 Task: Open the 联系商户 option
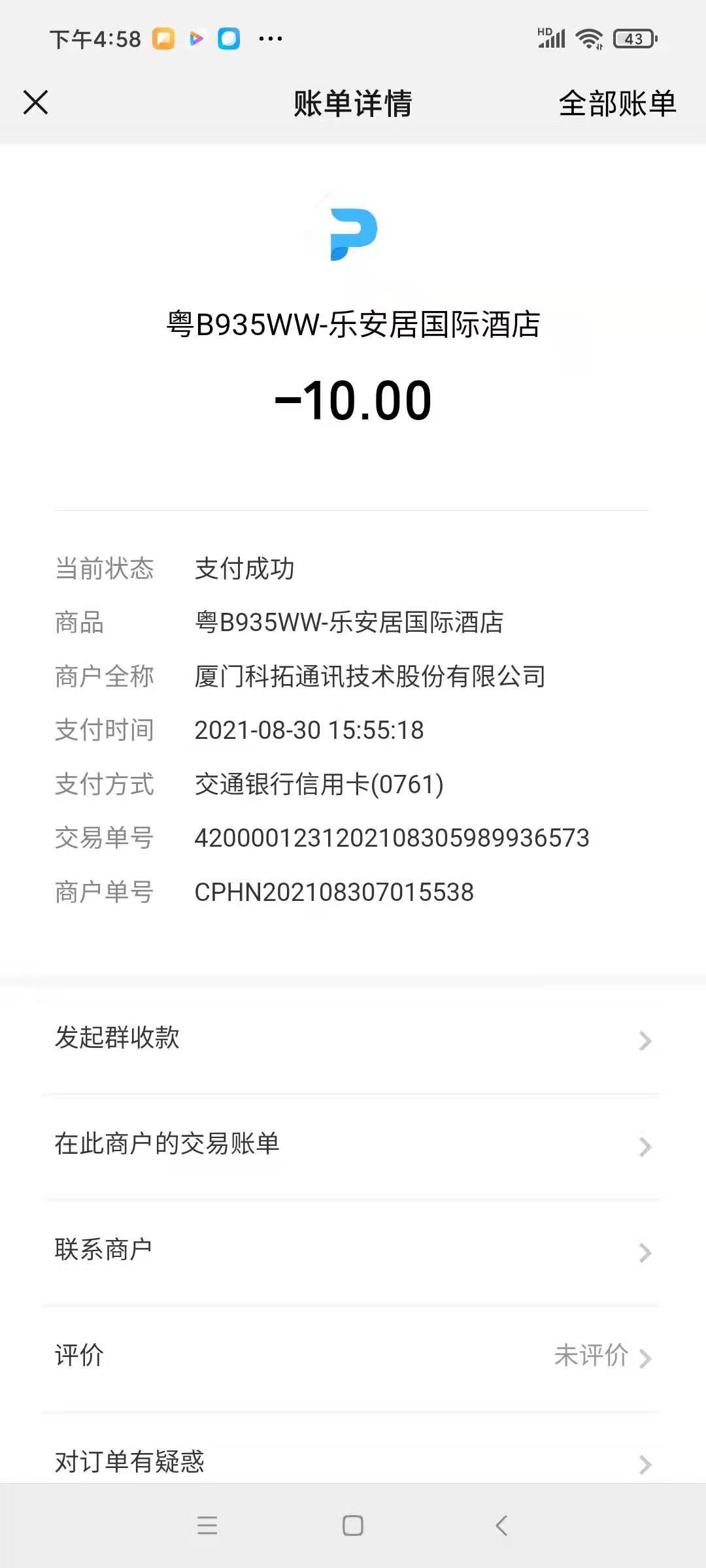coord(353,1251)
